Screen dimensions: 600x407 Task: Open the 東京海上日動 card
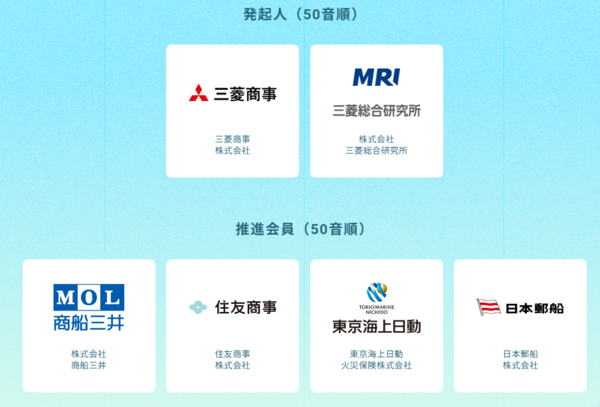coord(376,325)
